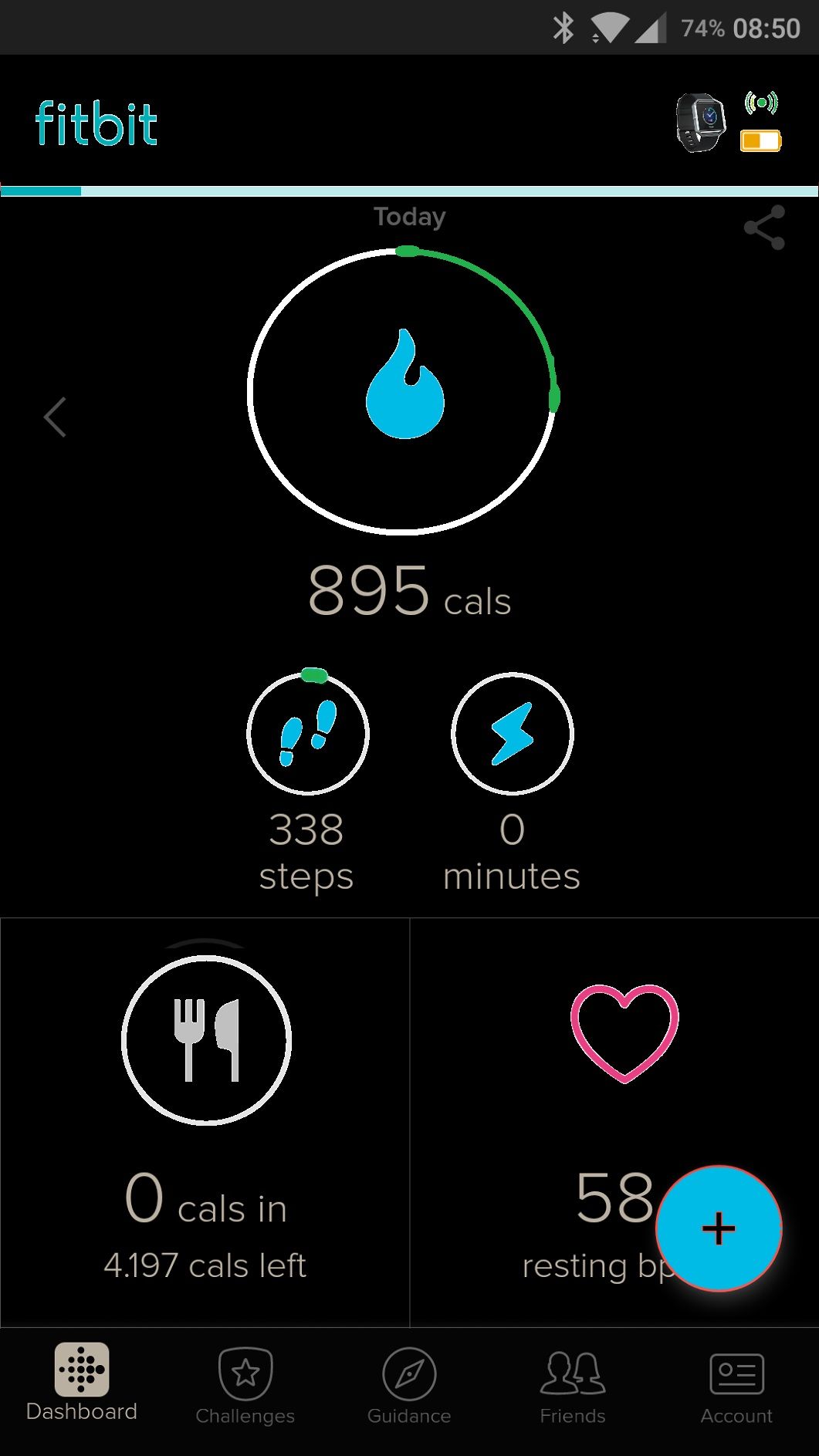The height and width of the screenshot is (1456, 819).
Task: Switch to the Challenges tab
Action: [x=245, y=1386]
